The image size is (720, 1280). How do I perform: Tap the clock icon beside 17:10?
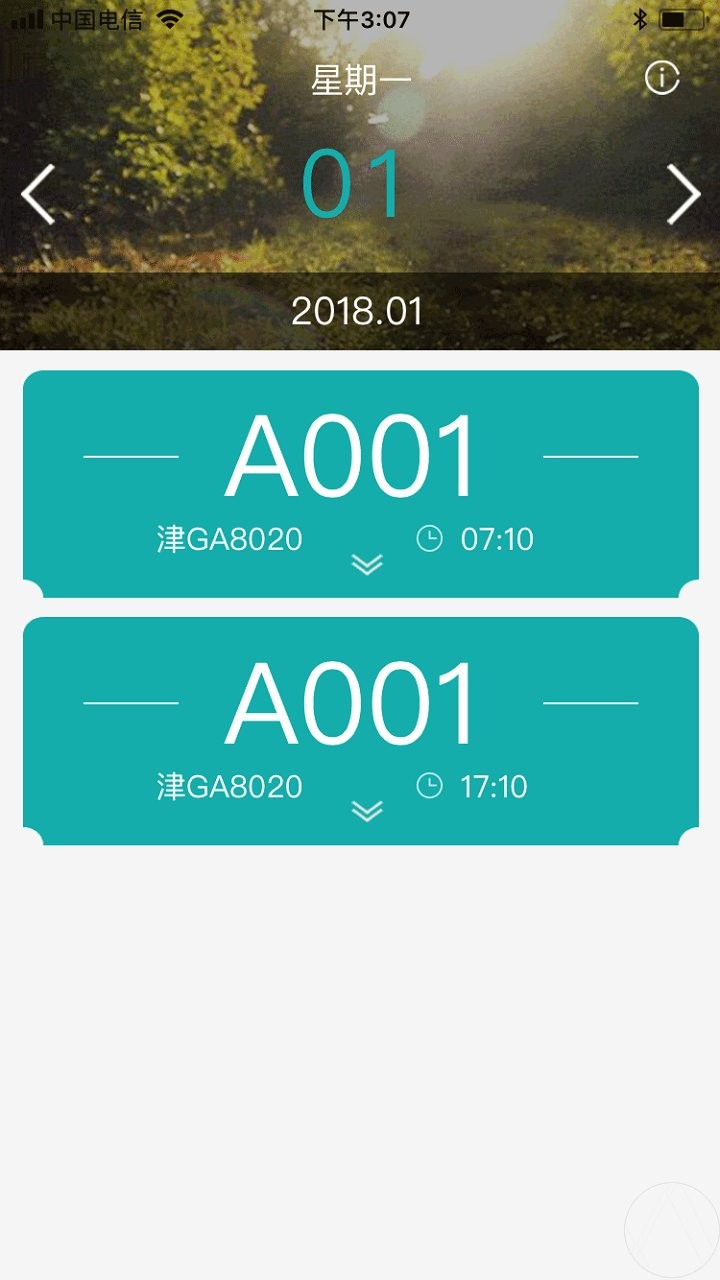430,786
